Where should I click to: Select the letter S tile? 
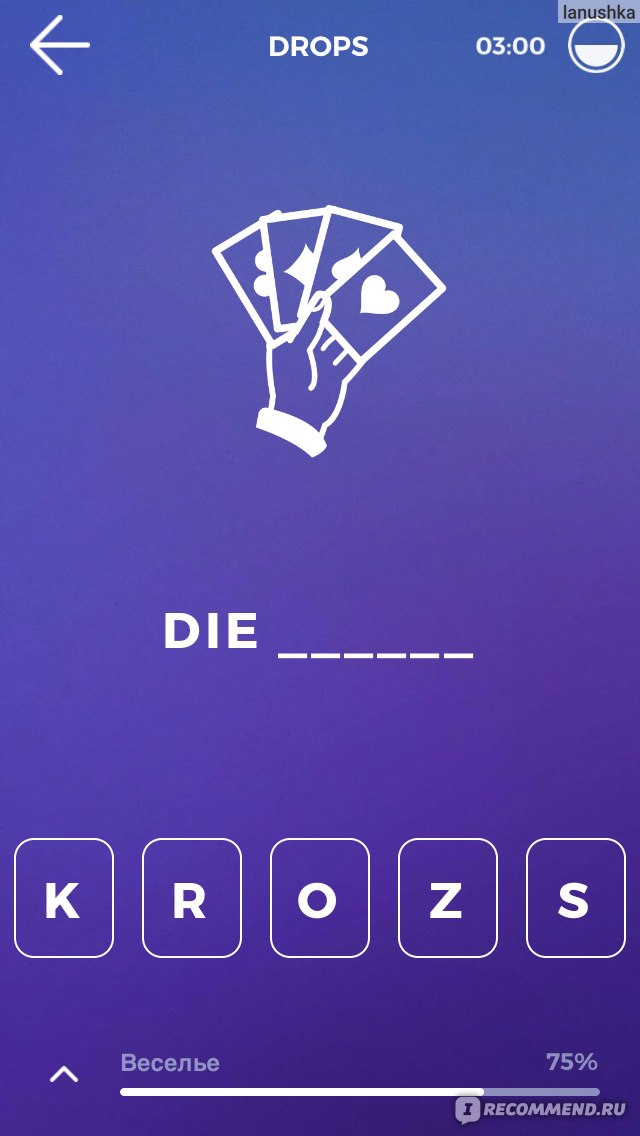[575, 898]
